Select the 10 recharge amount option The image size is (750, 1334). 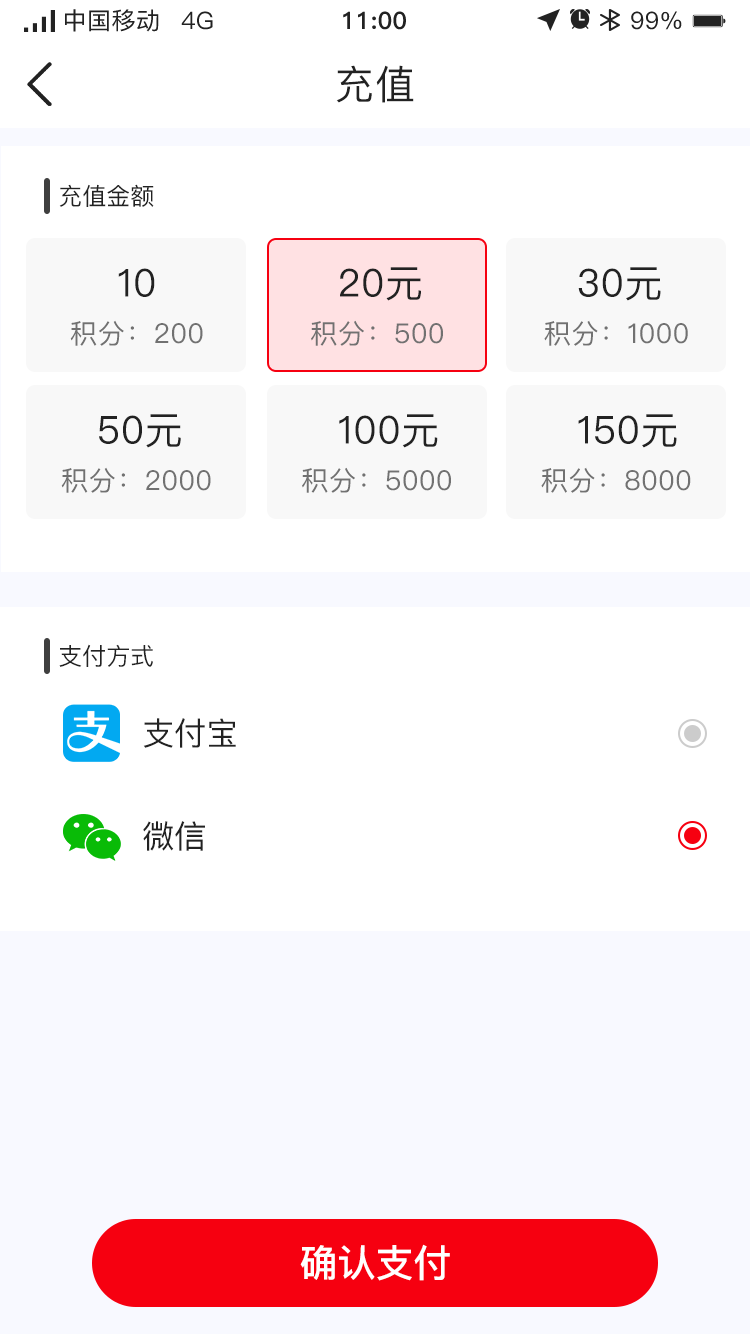[x=136, y=305]
